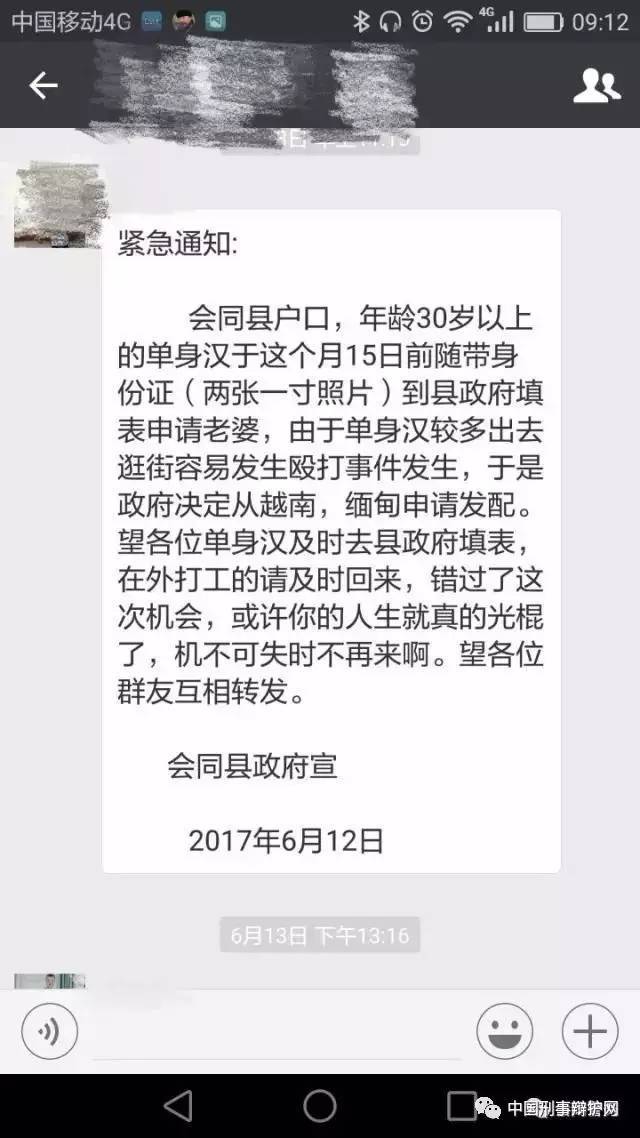Tap the system back triangle
Viewport: 640px width, 1138px height.
(178, 1106)
